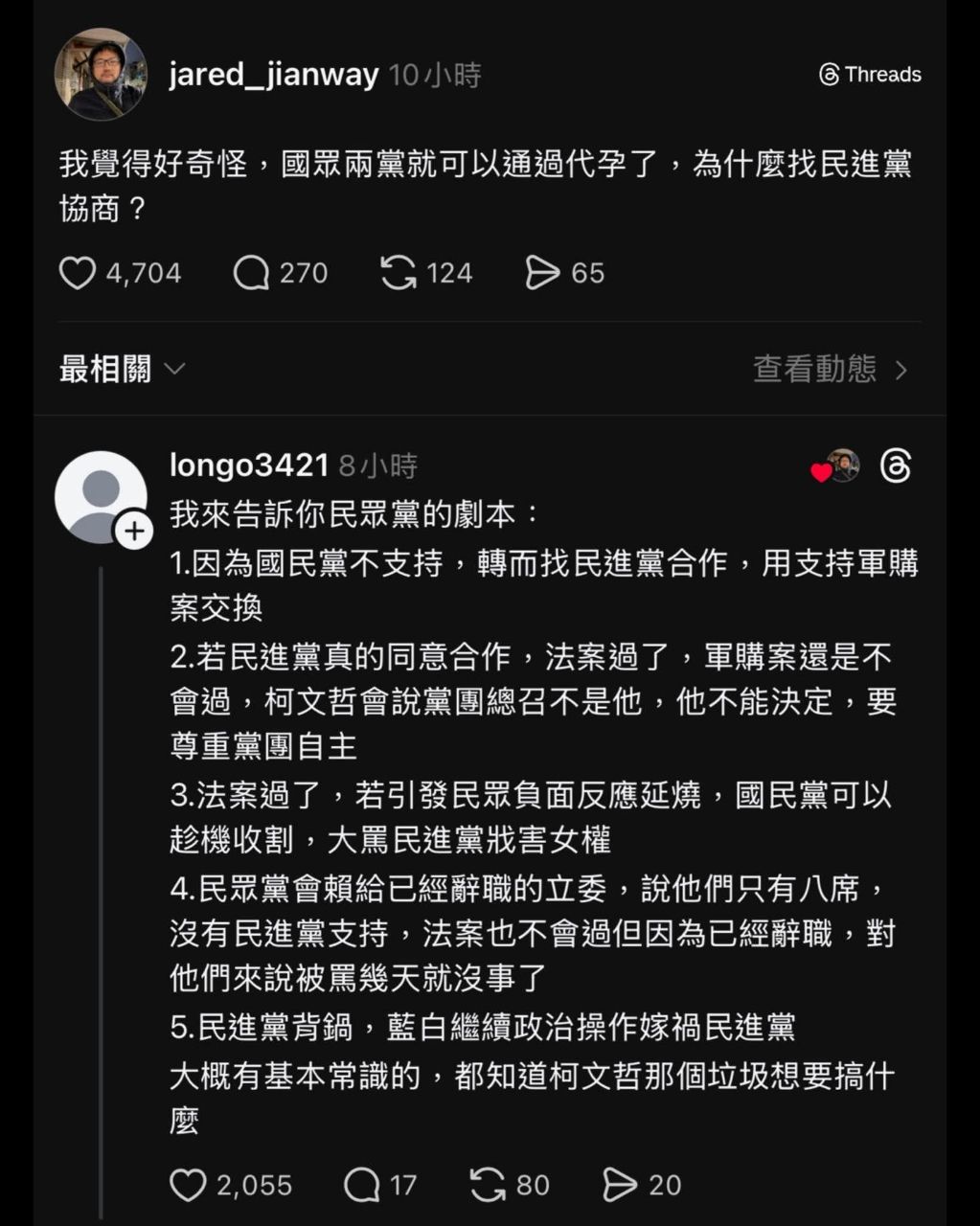
Task: Follow longo3421 via the plus badge
Action: pyautogui.click(x=134, y=531)
